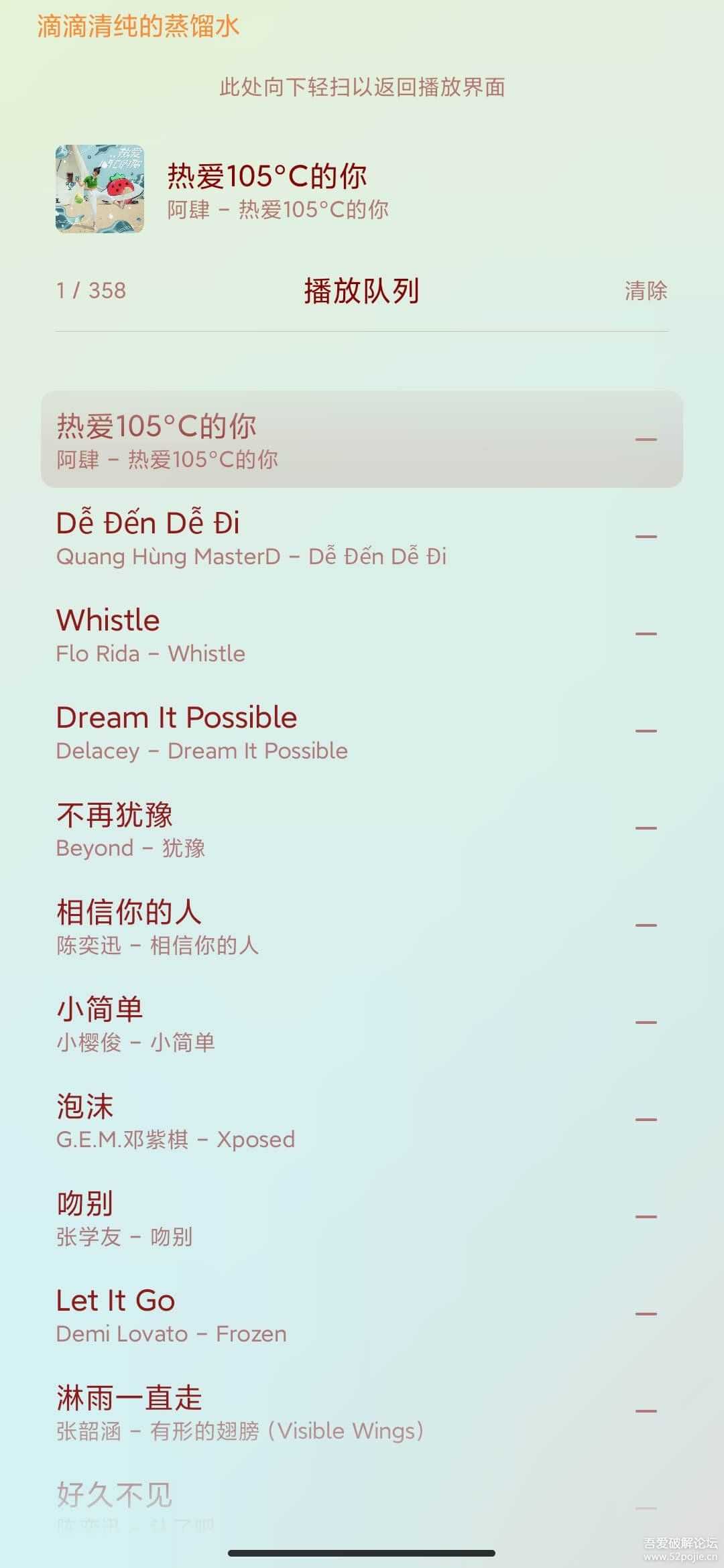Remove 泡沫 from the play queue

click(x=646, y=1120)
